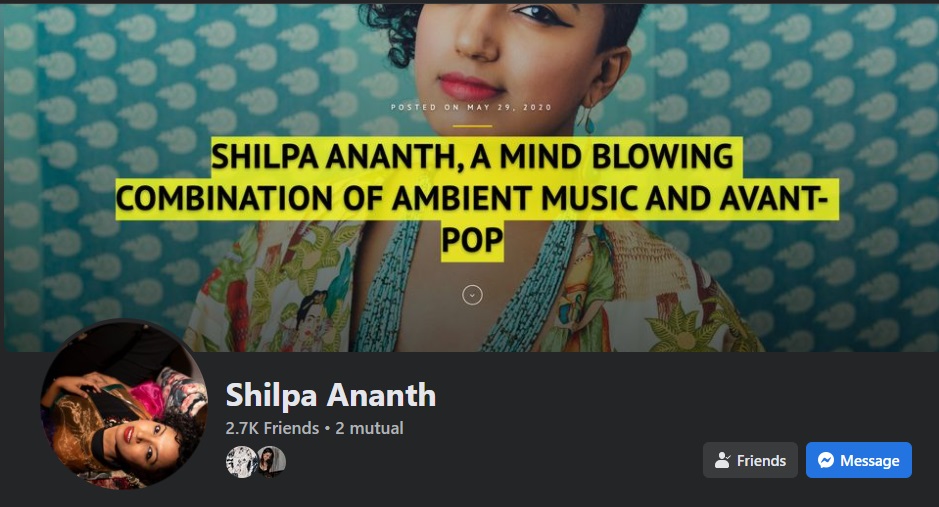
Task: Open the Friends button menu
Action: 750,460
